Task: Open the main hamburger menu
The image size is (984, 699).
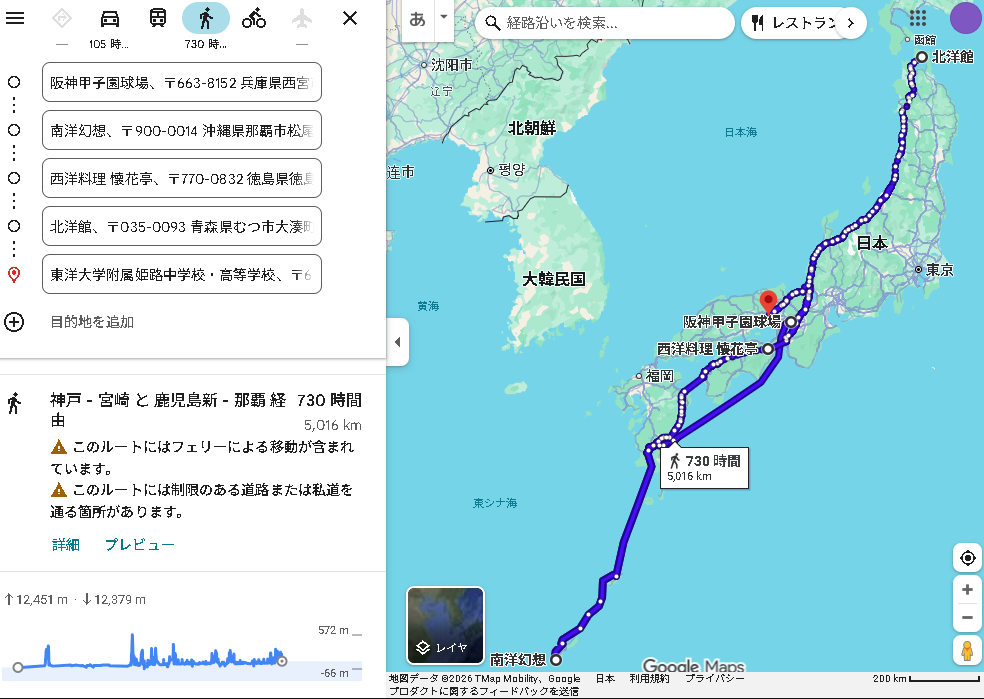Action: point(15,18)
